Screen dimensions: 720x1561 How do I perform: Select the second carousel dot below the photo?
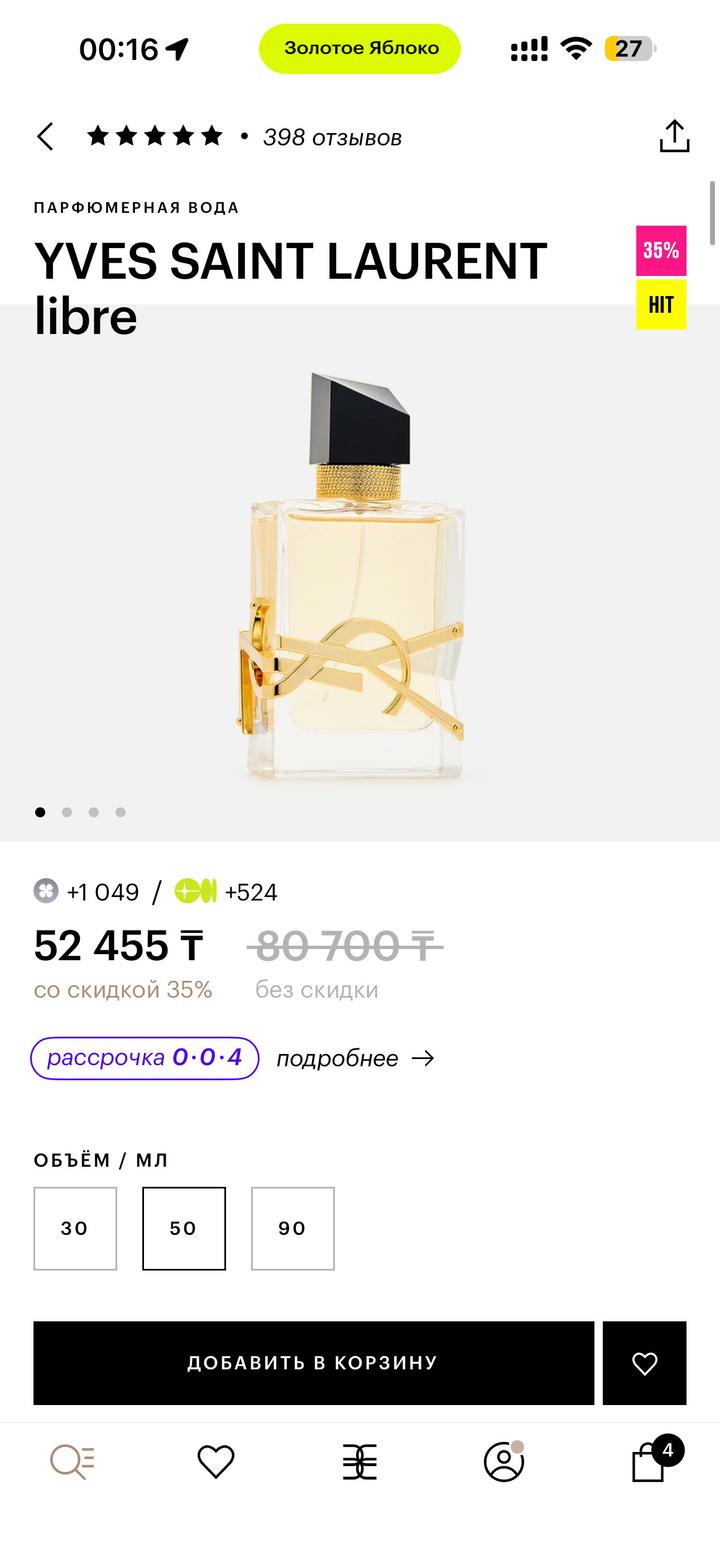click(67, 812)
